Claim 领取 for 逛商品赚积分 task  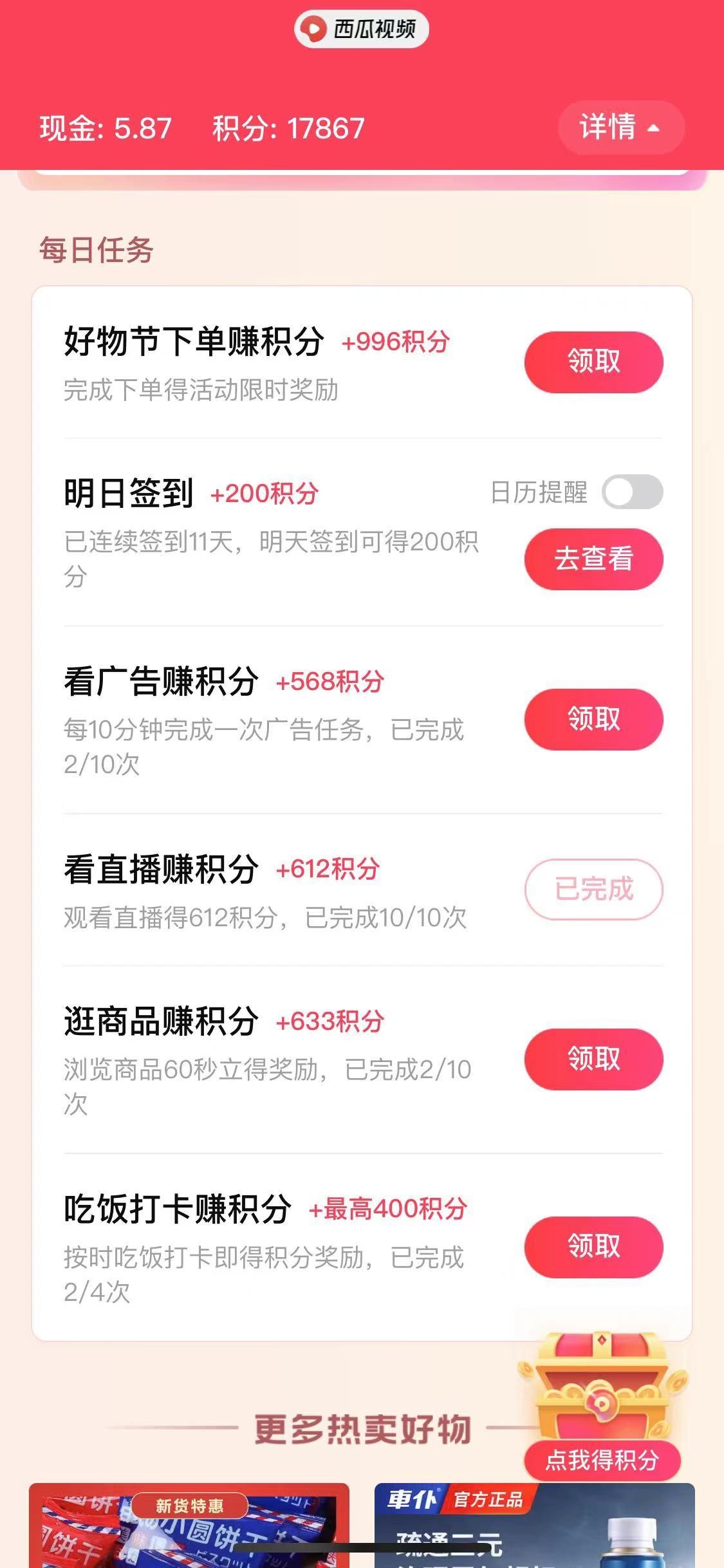tap(593, 1059)
